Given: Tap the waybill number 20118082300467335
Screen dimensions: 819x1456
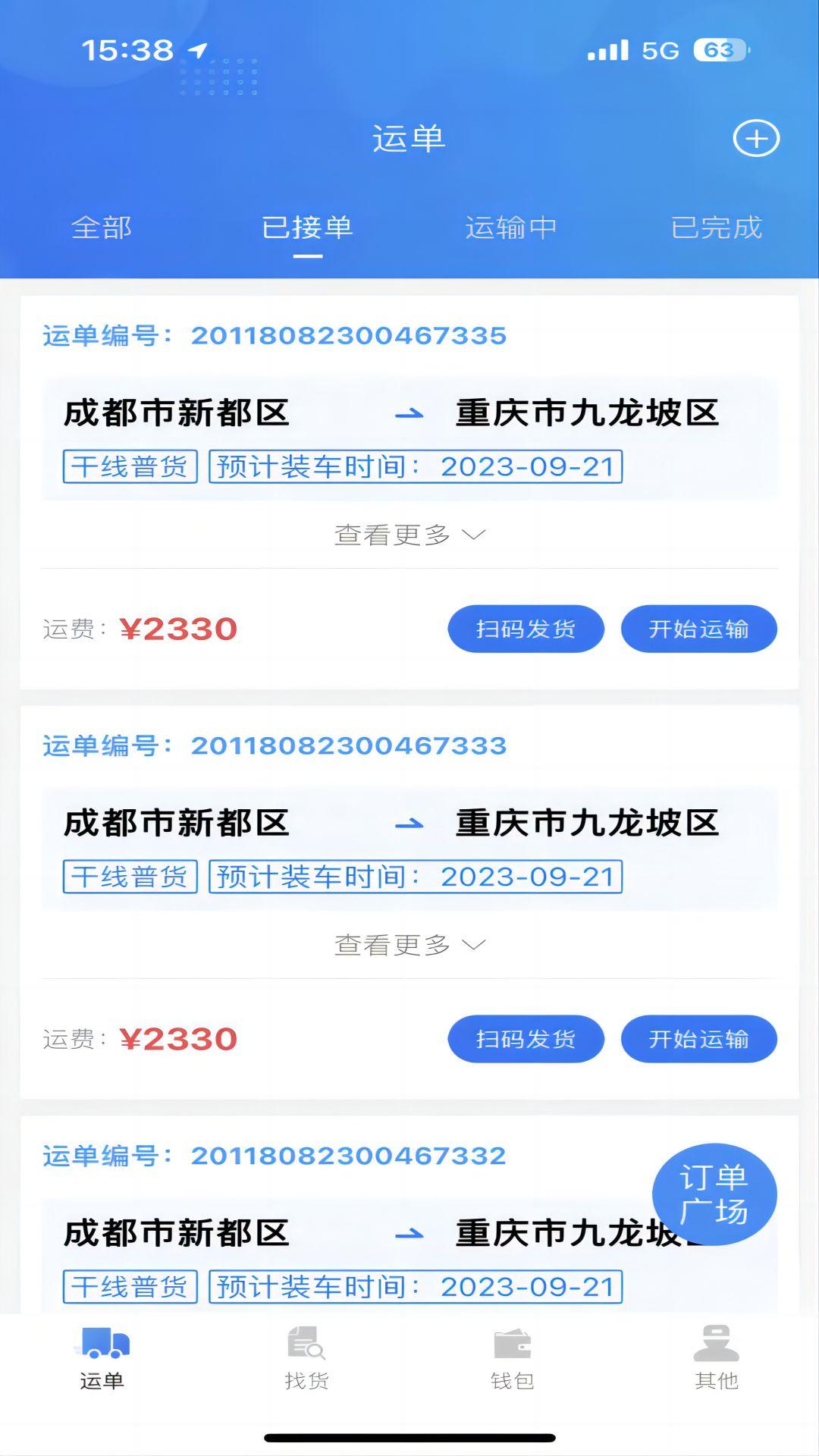Looking at the screenshot, I should (349, 336).
